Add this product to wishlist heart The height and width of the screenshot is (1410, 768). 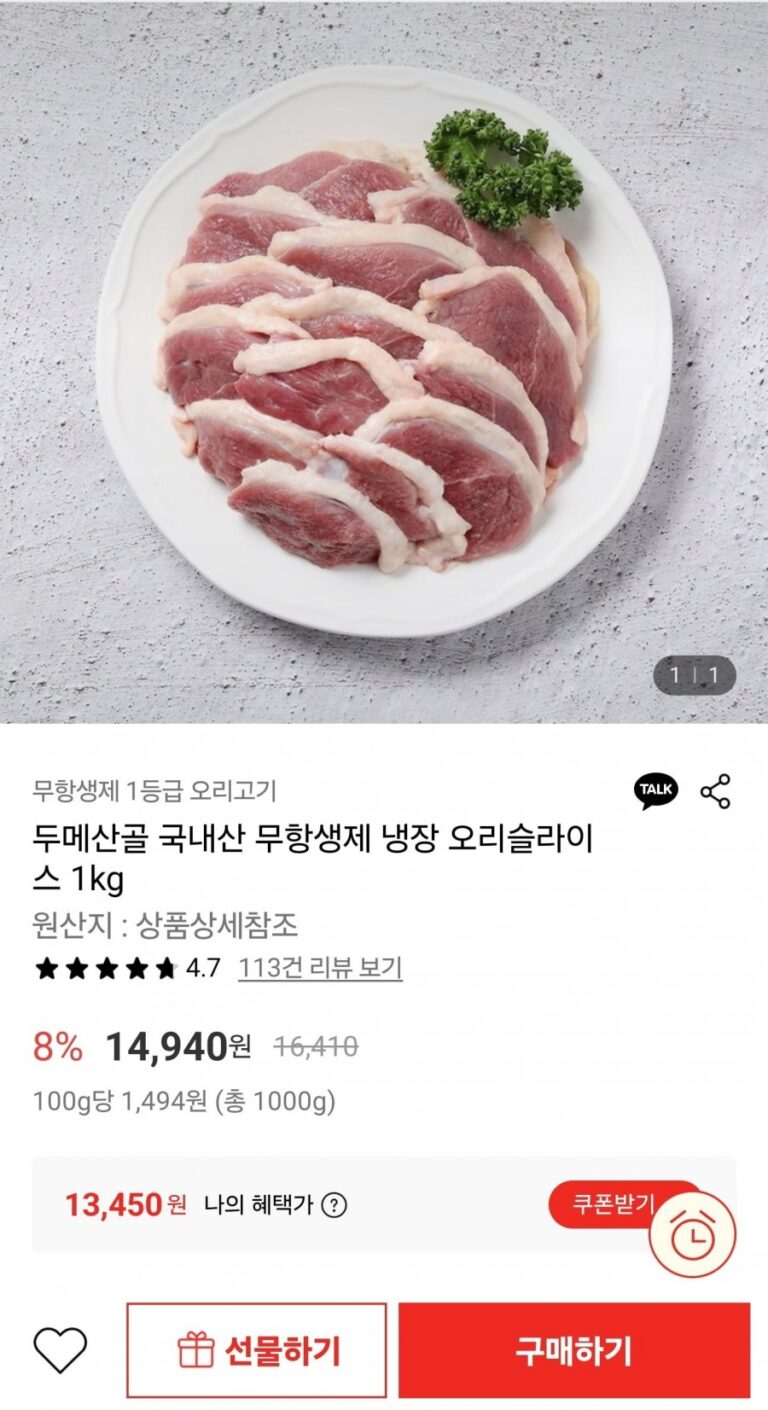pos(60,1350)
